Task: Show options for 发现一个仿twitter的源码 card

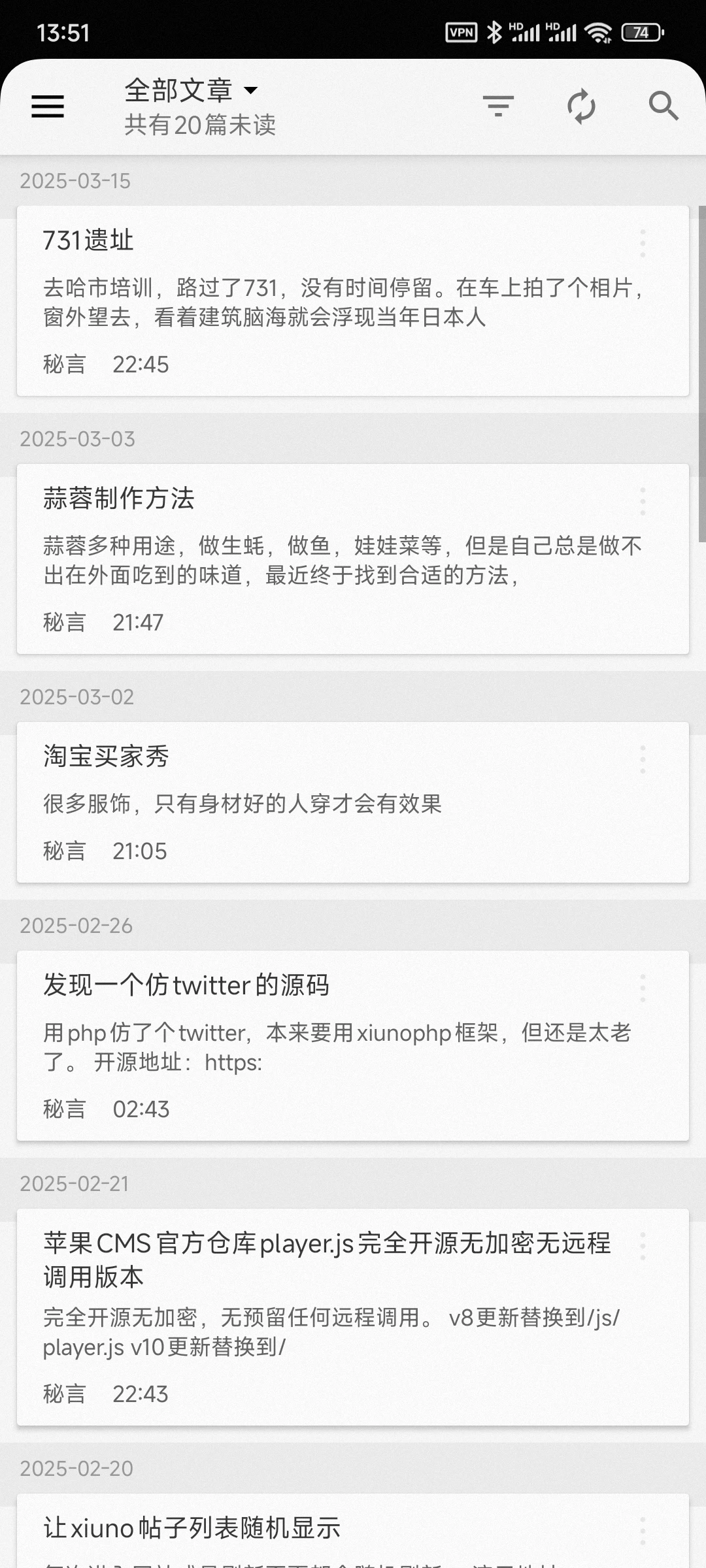Action: click(643, 988)
